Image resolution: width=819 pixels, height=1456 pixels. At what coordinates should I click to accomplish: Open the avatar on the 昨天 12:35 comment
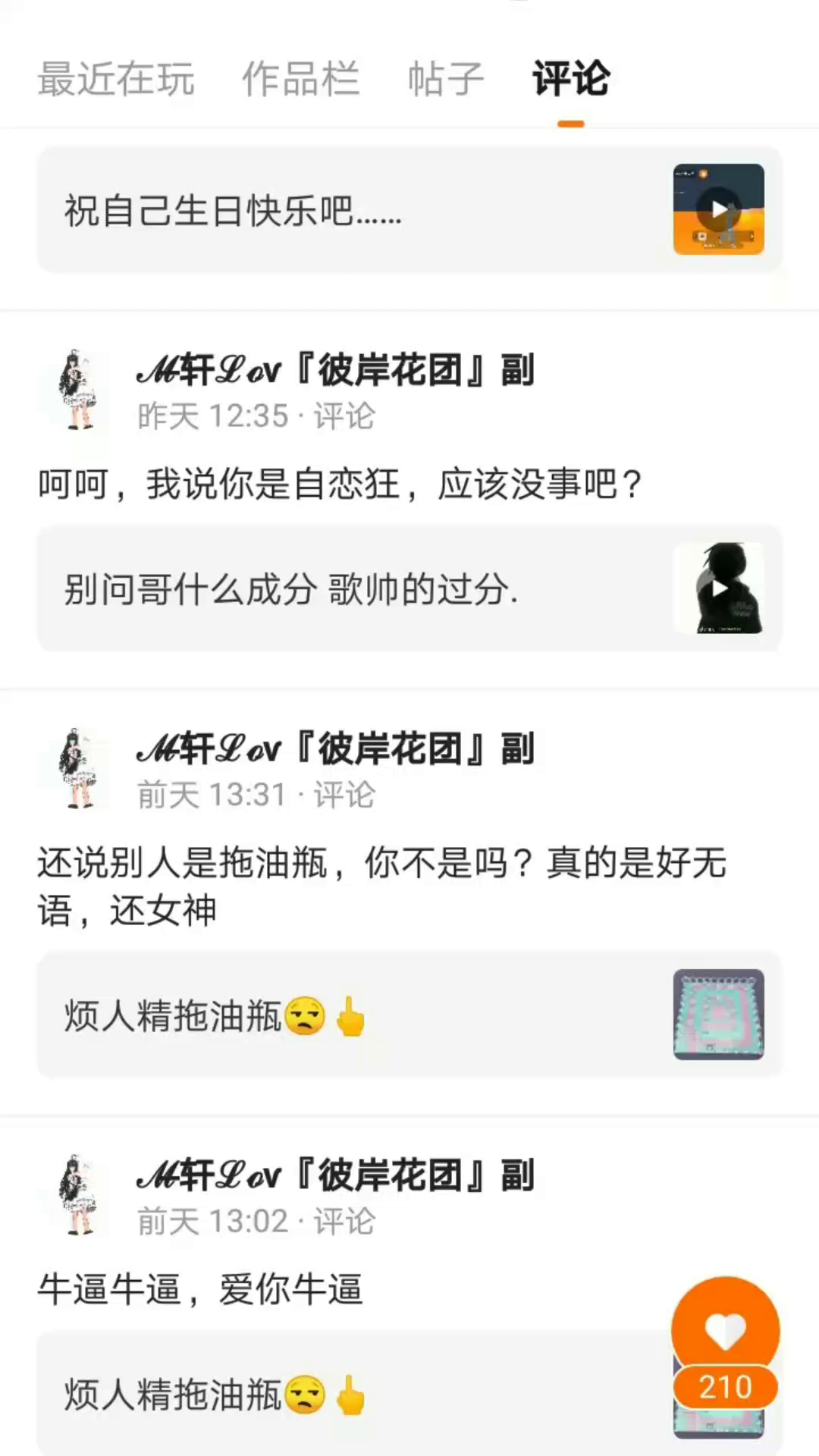(80, 390)
